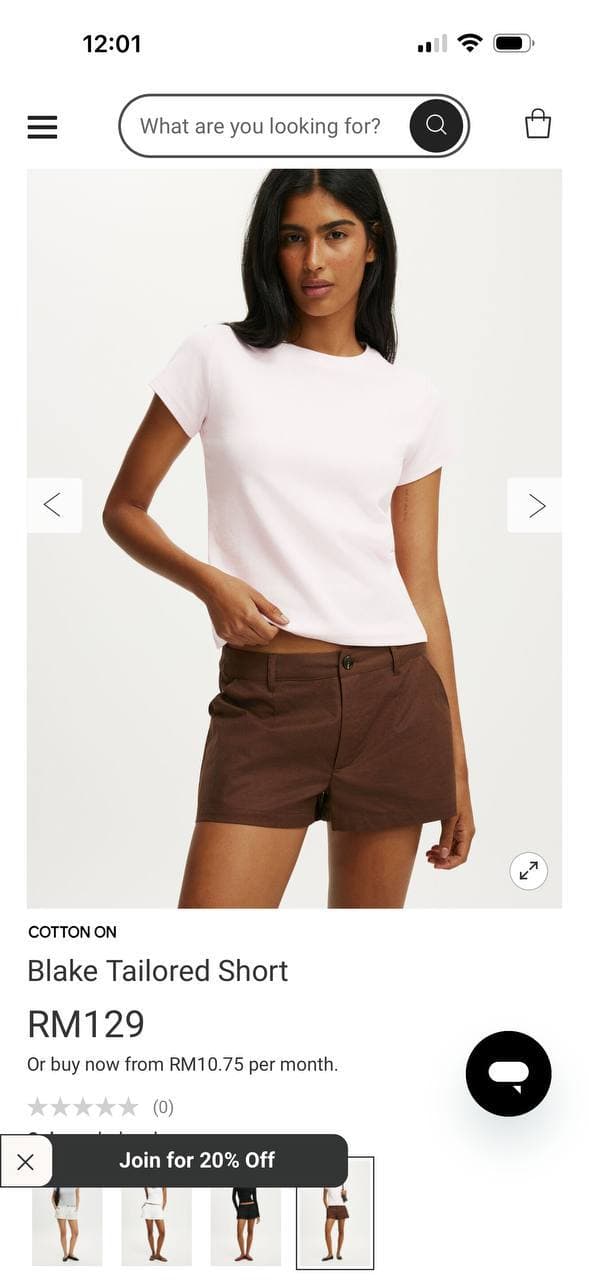Viewport: 589px width, 1280px height.
Task: Tap the magnifier search button
Action: 436,125
